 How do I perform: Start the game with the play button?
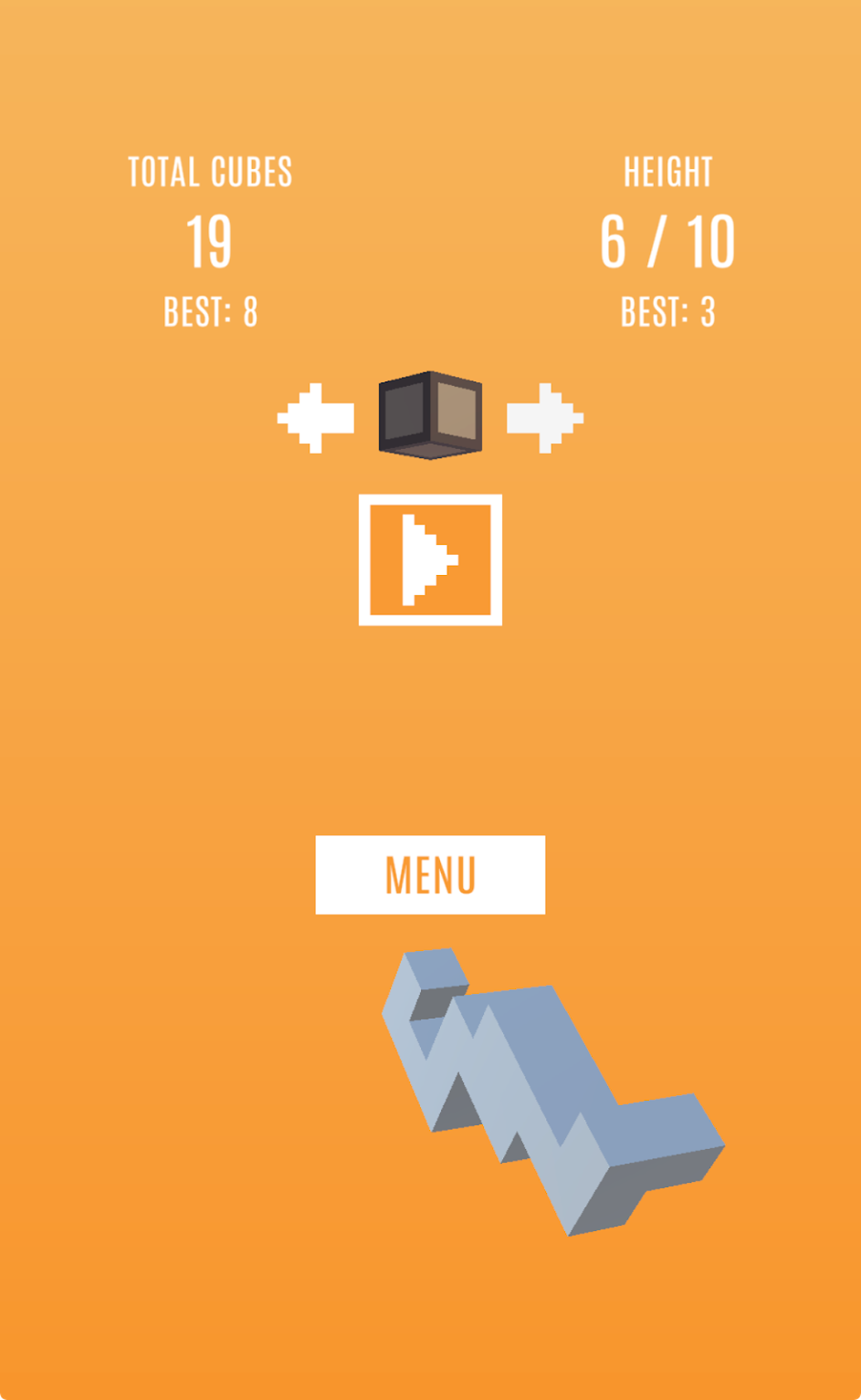(x=430, y=559)
